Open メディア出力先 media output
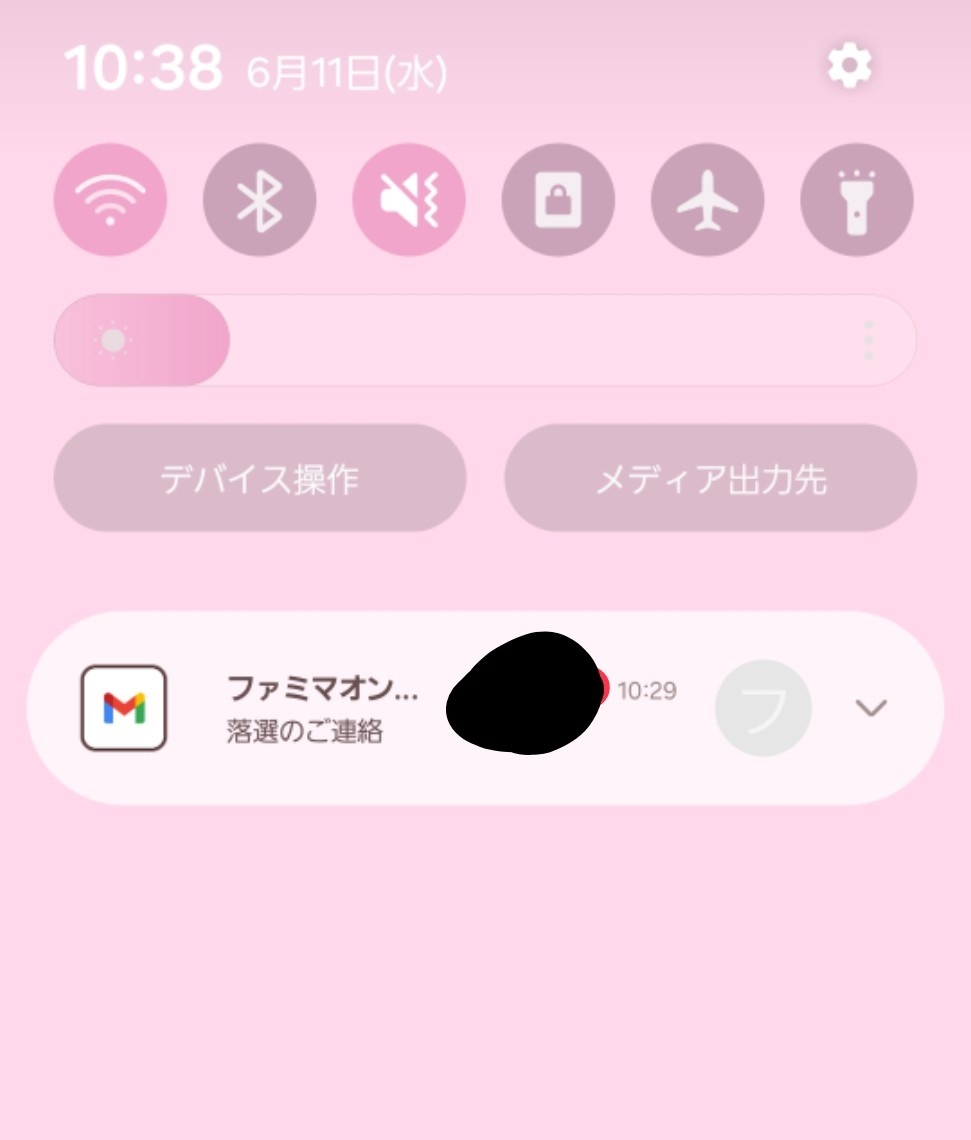 click(710, 478)
